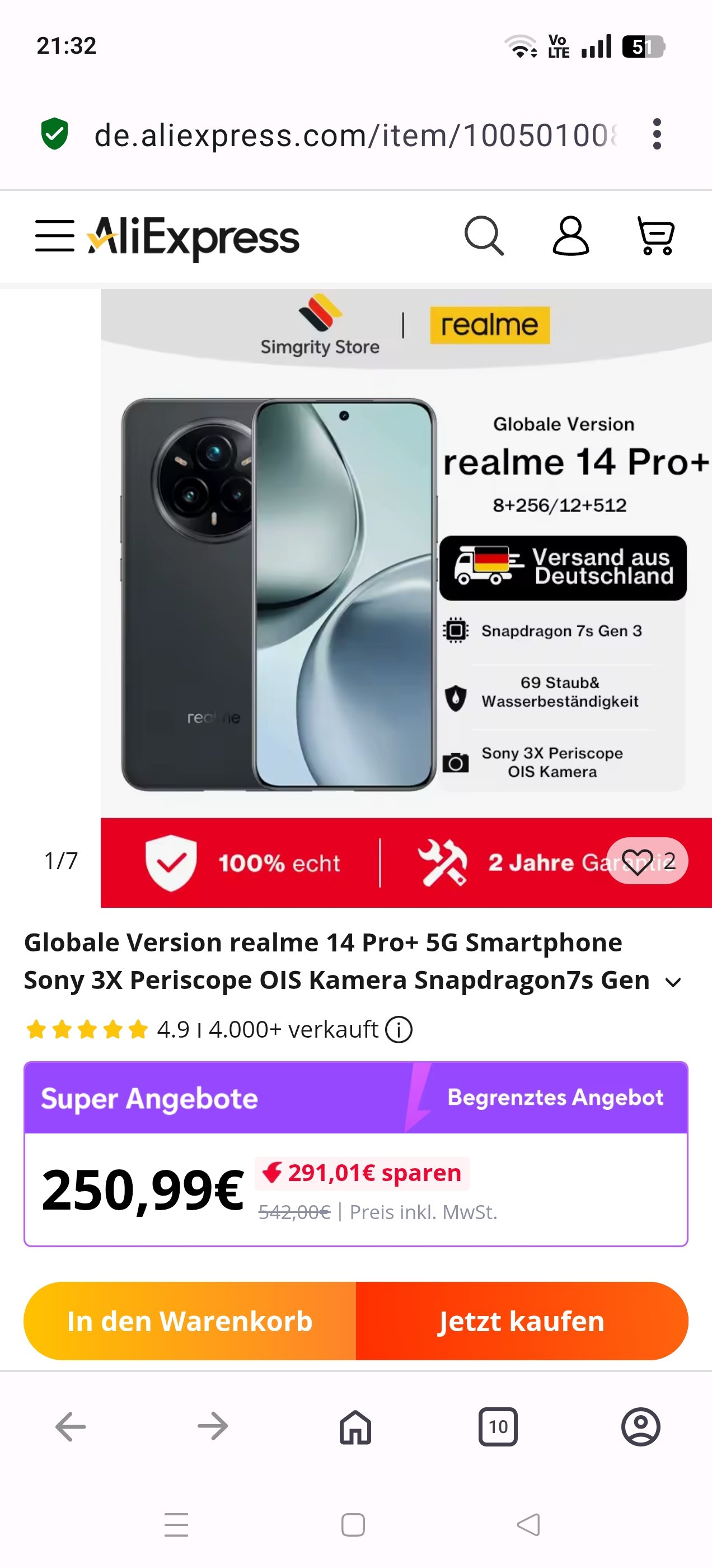Expand the full product title
712x1568 pixels.
pos(673,982)
